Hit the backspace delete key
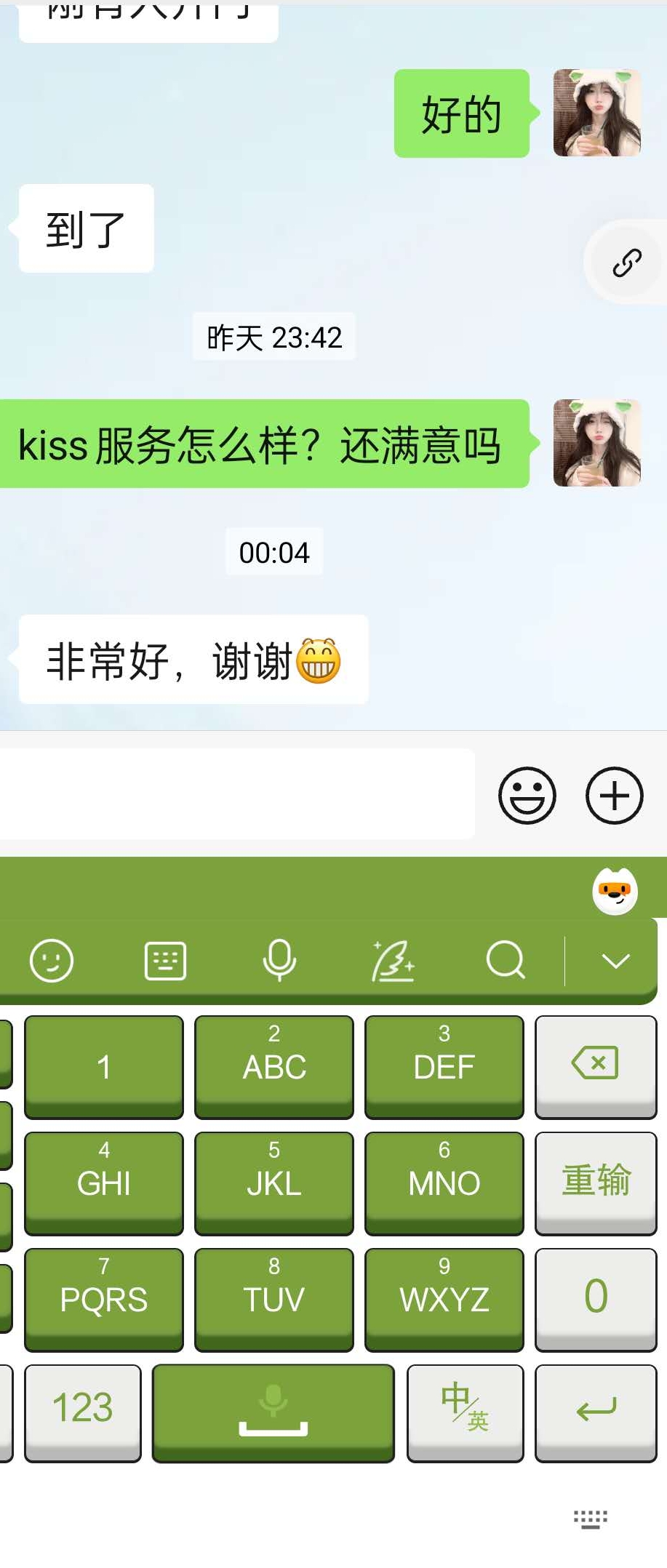667x1568 pixels. click(596, 1064)
